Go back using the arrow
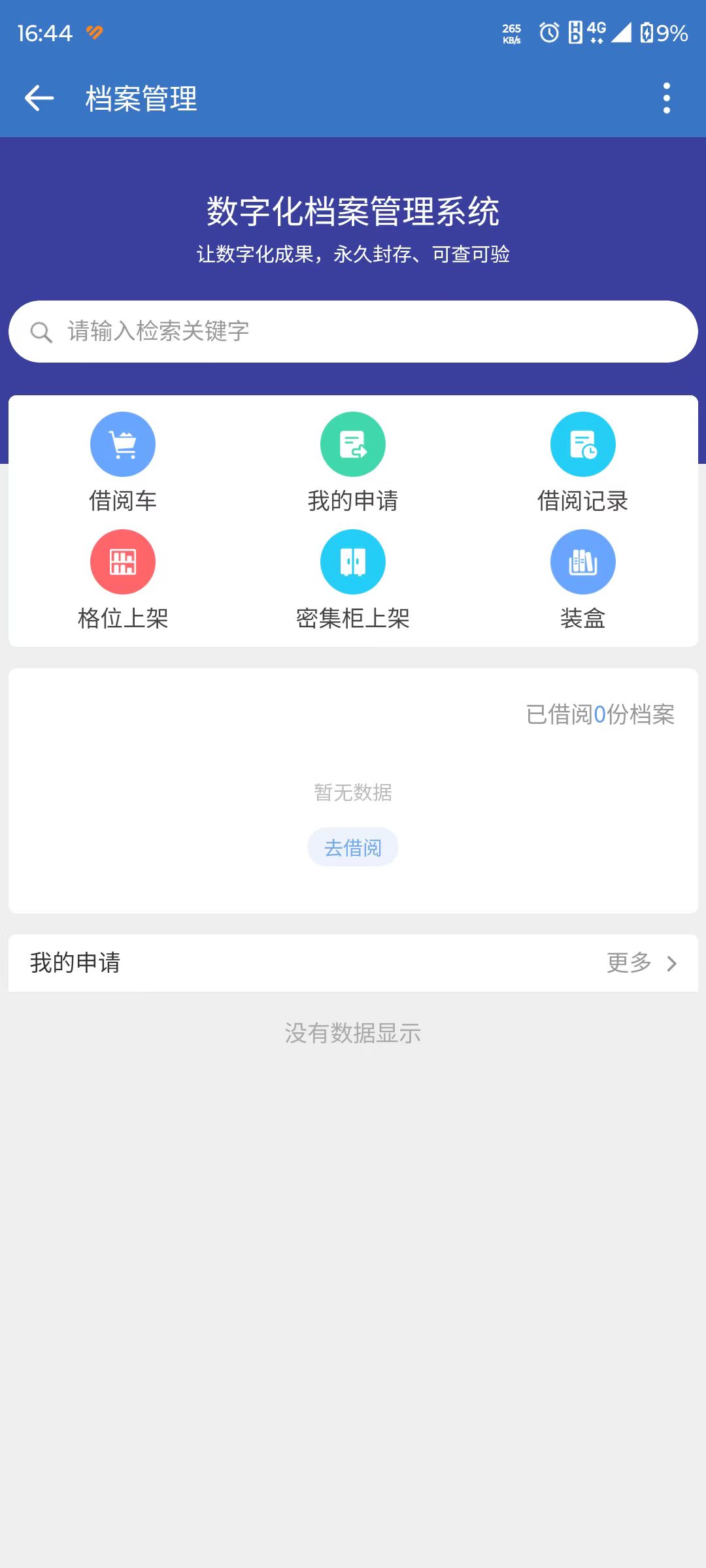The height and width of the screenshot is (1568, 706). [39, 99]
